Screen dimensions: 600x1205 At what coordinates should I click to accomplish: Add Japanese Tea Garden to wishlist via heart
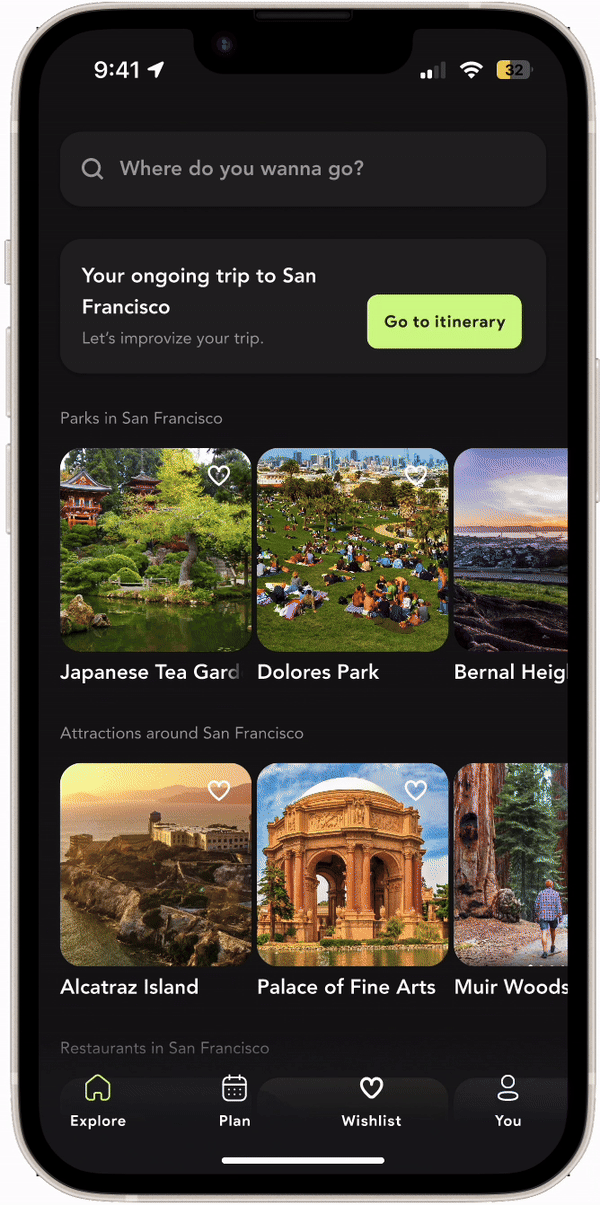219,476
